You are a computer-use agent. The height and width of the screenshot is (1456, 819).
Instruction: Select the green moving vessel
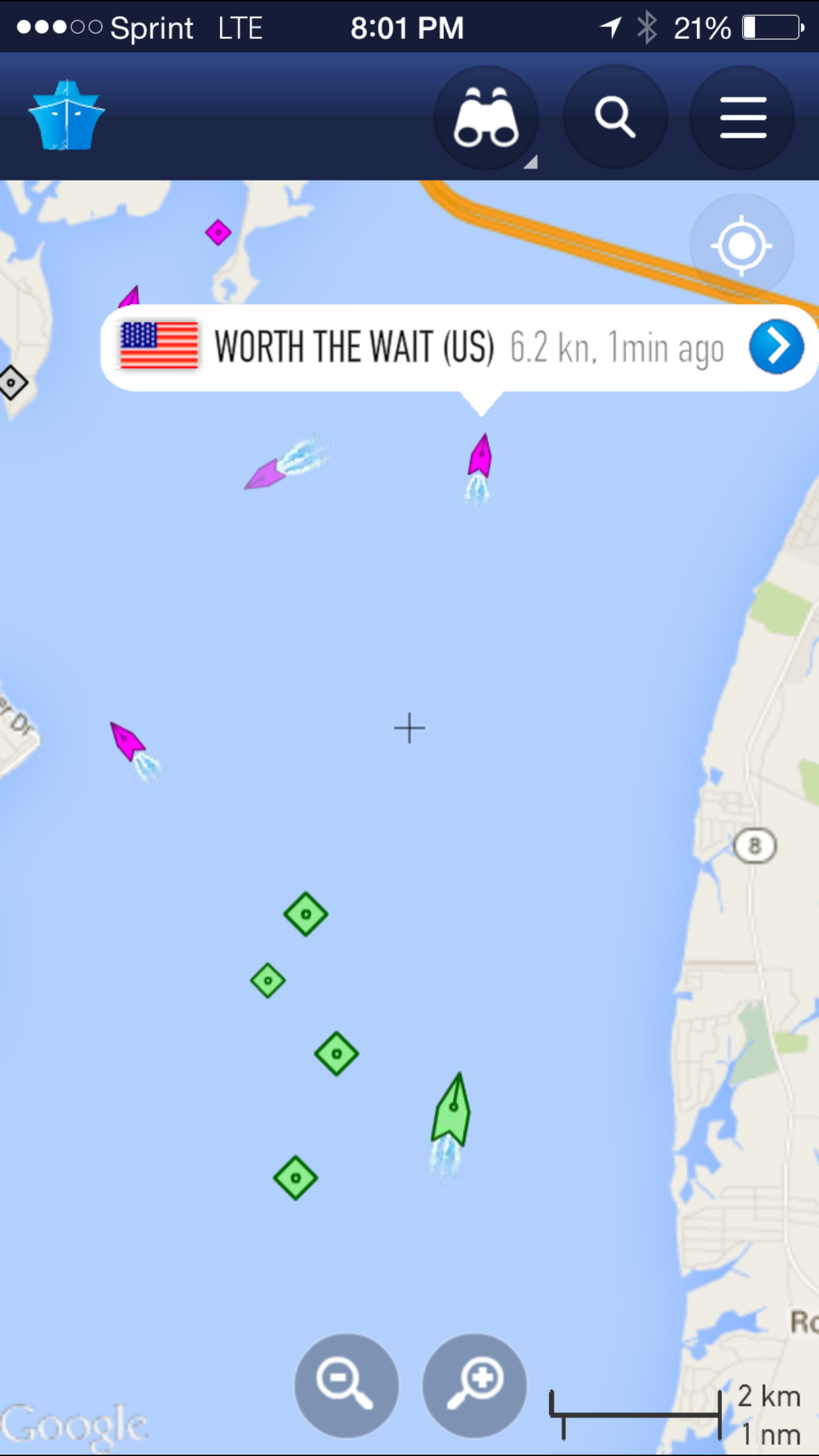452,1110
